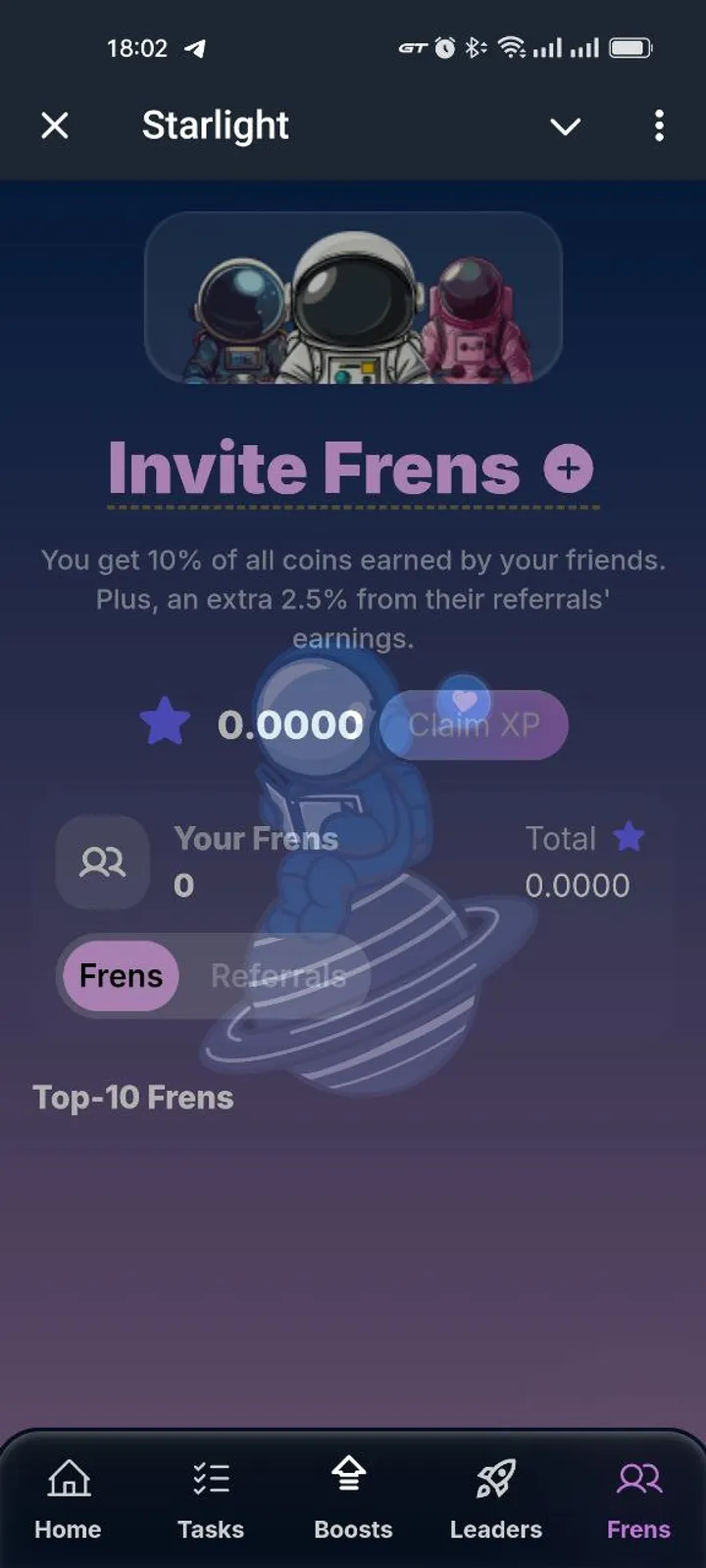The height and width of the screenshot is (1568, 706).
Task: Switch to the Boosts tab
Action: tap(353, 1499)
